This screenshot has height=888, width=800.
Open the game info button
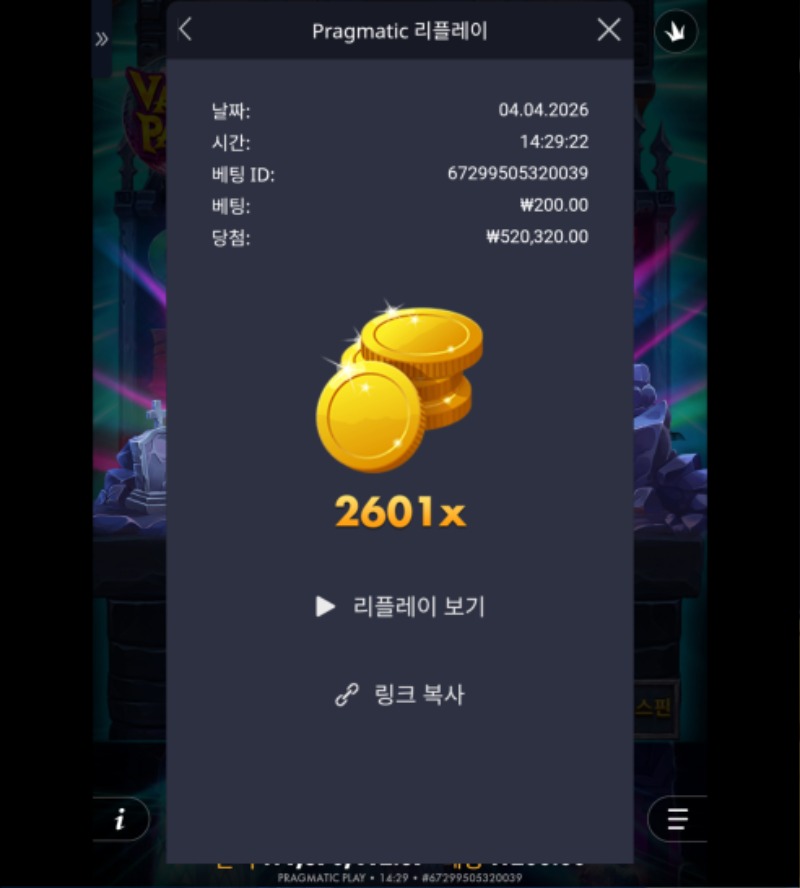point(120,820)
